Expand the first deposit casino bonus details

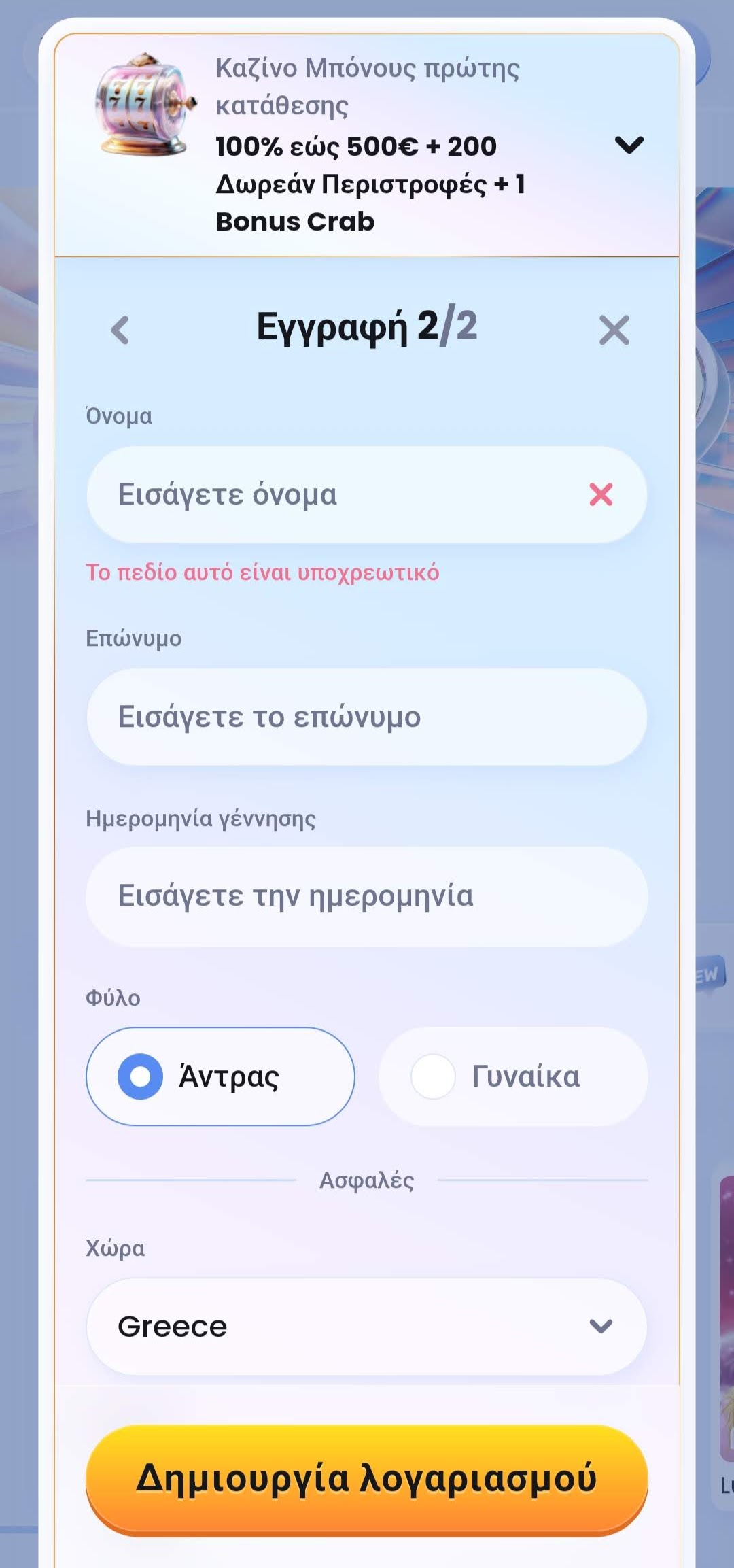(629, 145)
